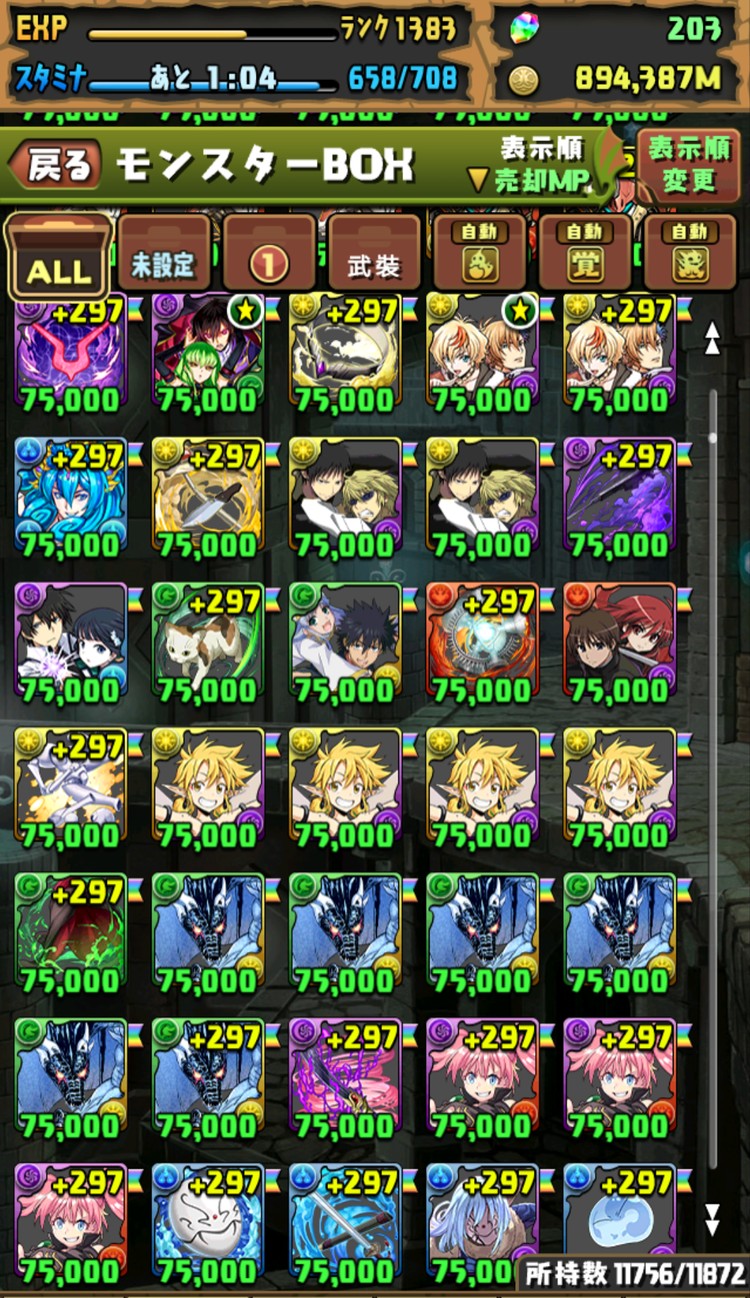Jump to bottom with the double down arrow
Viewport: 750px width, 1298px height.
(x=713, y=1219)
